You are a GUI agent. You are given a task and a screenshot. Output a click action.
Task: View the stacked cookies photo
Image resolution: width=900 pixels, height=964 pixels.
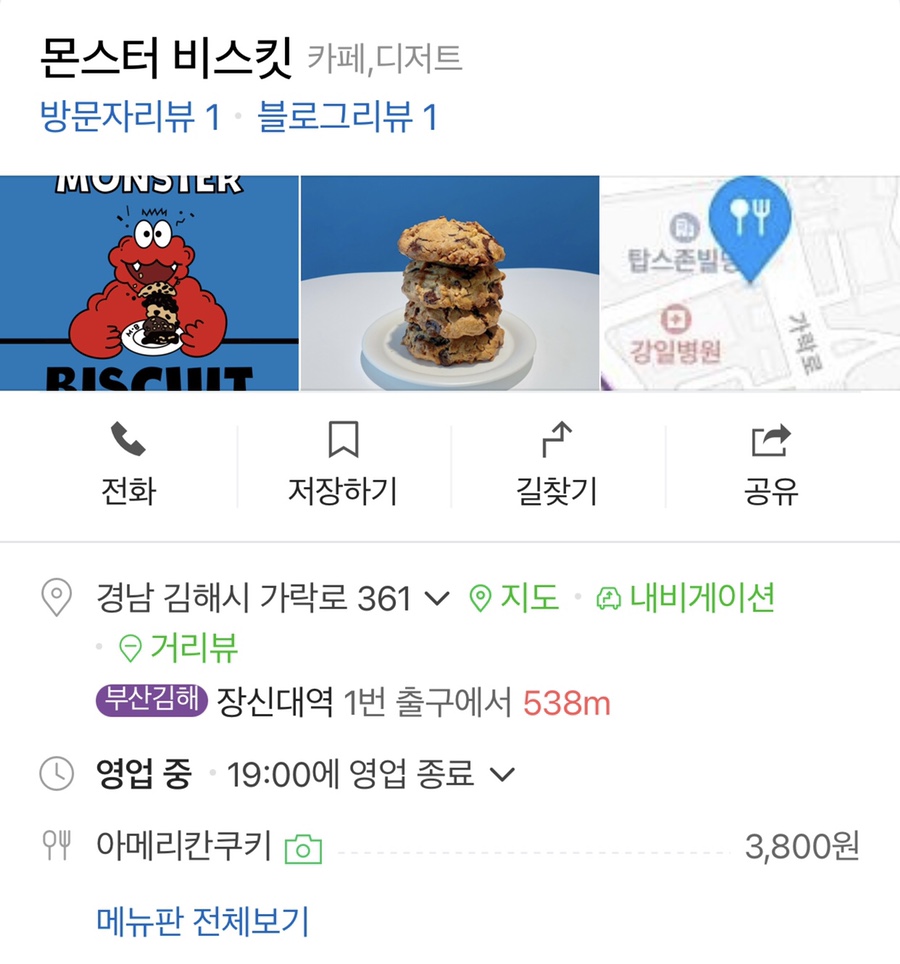pyautogui.click(x=449, y=283)
